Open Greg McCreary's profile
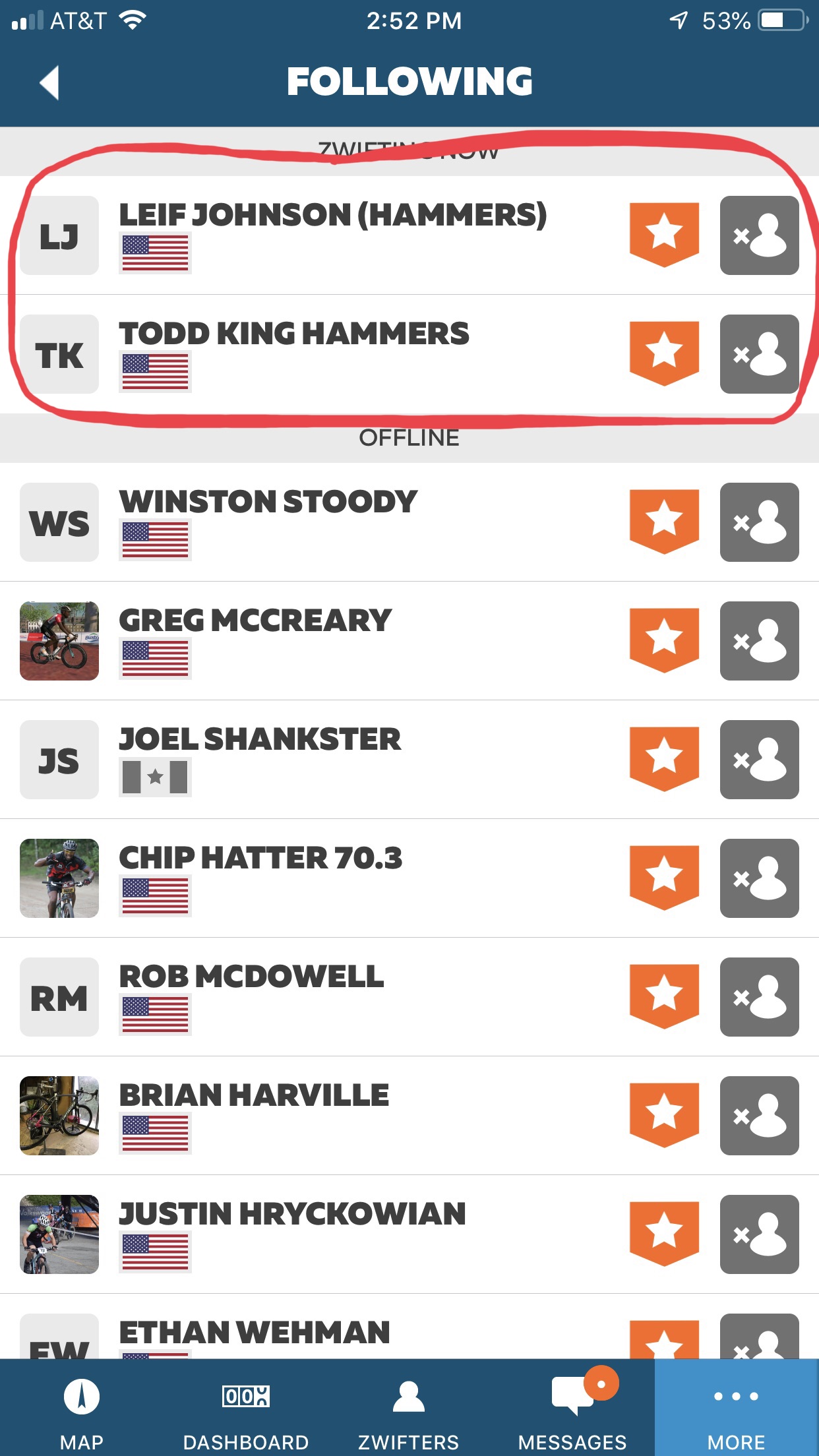The image size is (819, 1456). pos(255,621)
